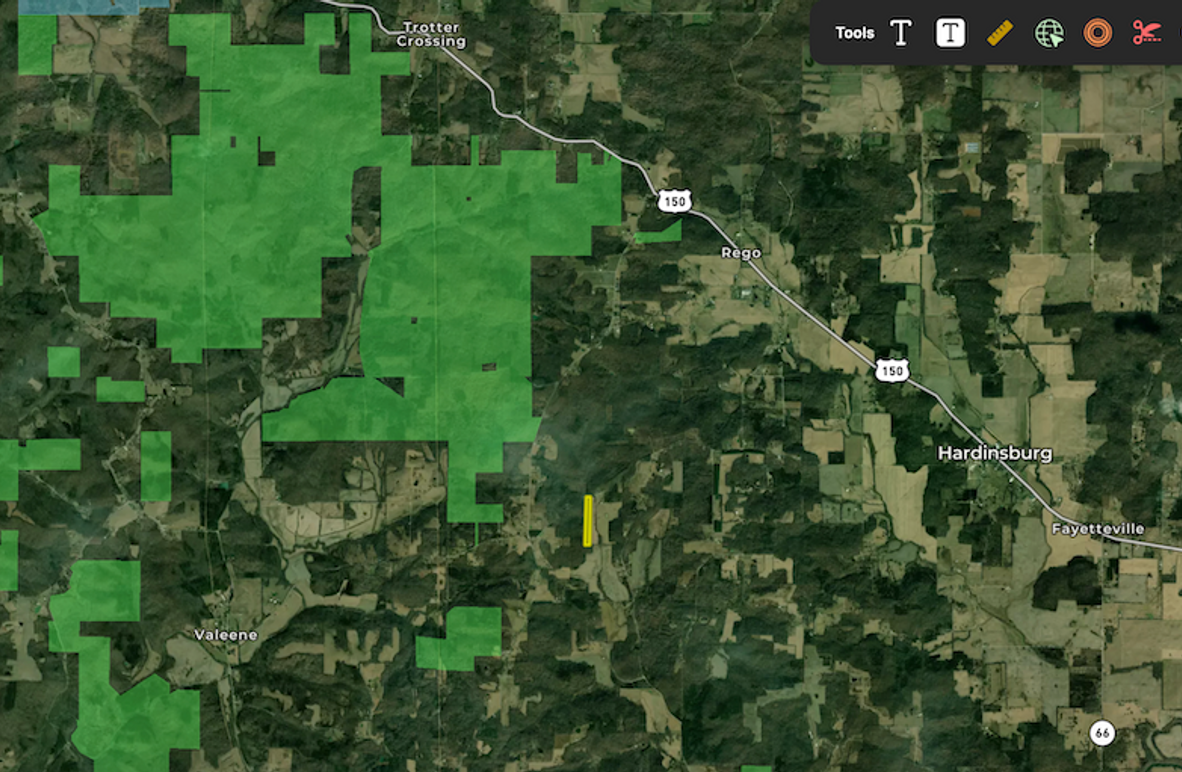
Task: Activate the ruler measuring tool
Action: 999,33
